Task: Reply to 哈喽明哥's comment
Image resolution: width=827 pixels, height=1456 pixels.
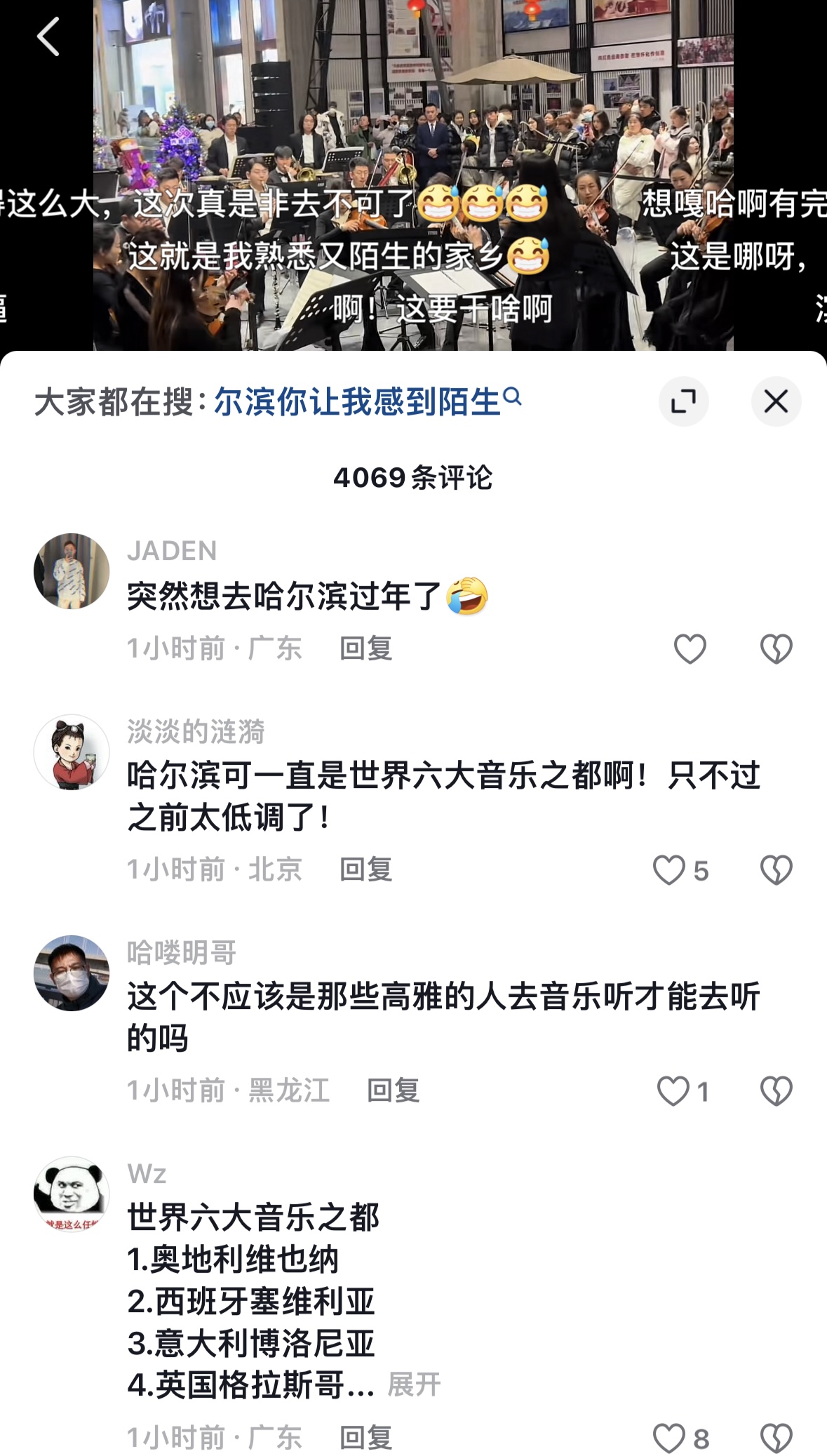Action: [x=393, y=1091]
